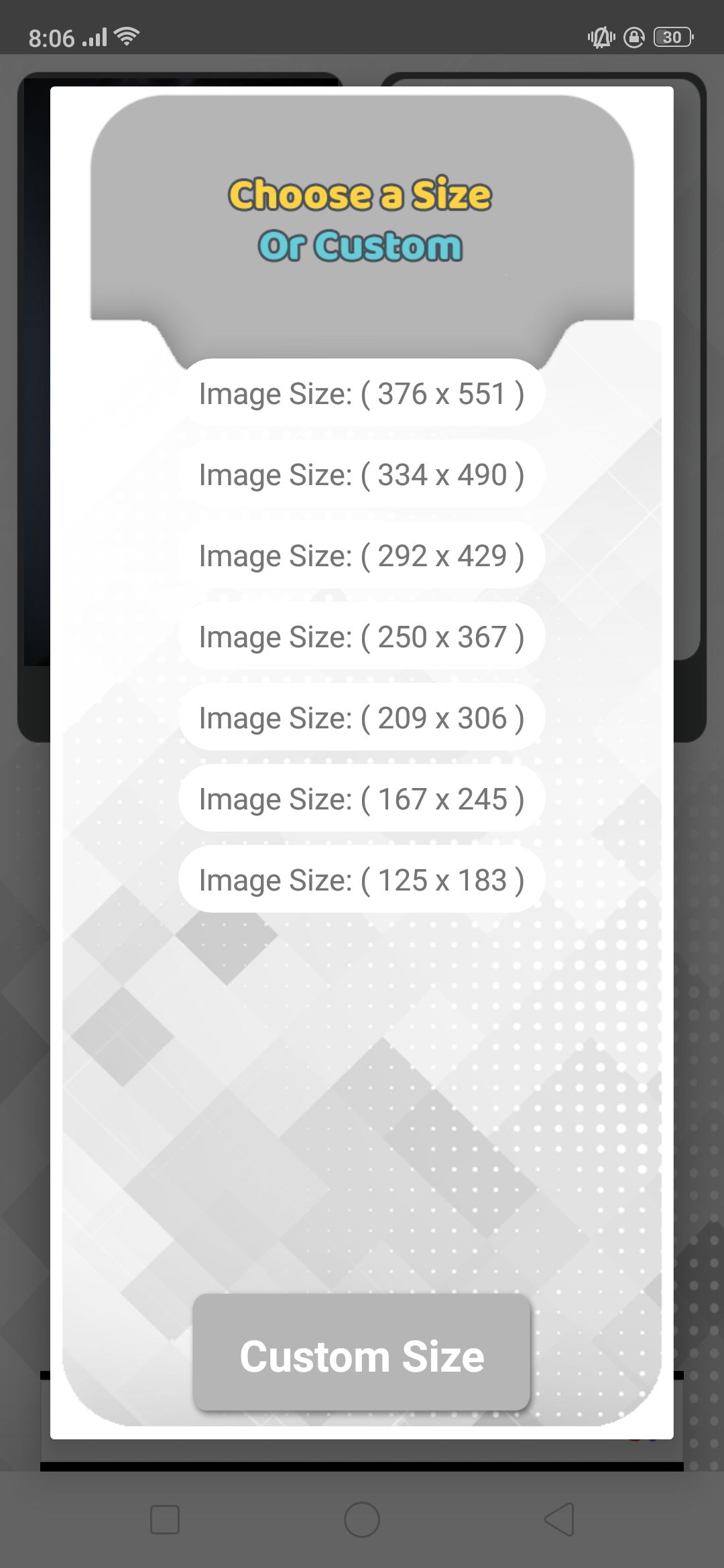Select image size 376 x 551

coord(361,393)
